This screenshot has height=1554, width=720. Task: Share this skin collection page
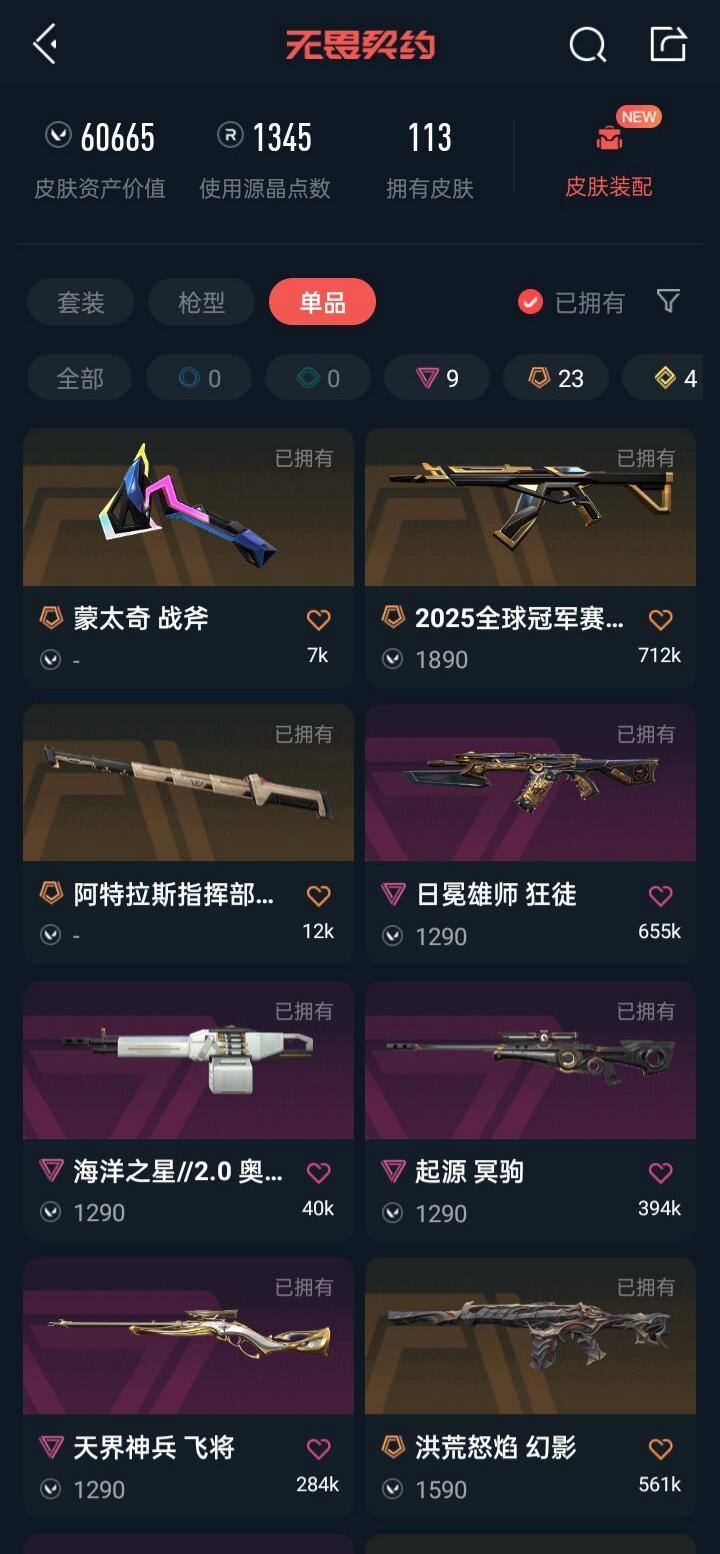pyautogui.click(x=668, y=44)
